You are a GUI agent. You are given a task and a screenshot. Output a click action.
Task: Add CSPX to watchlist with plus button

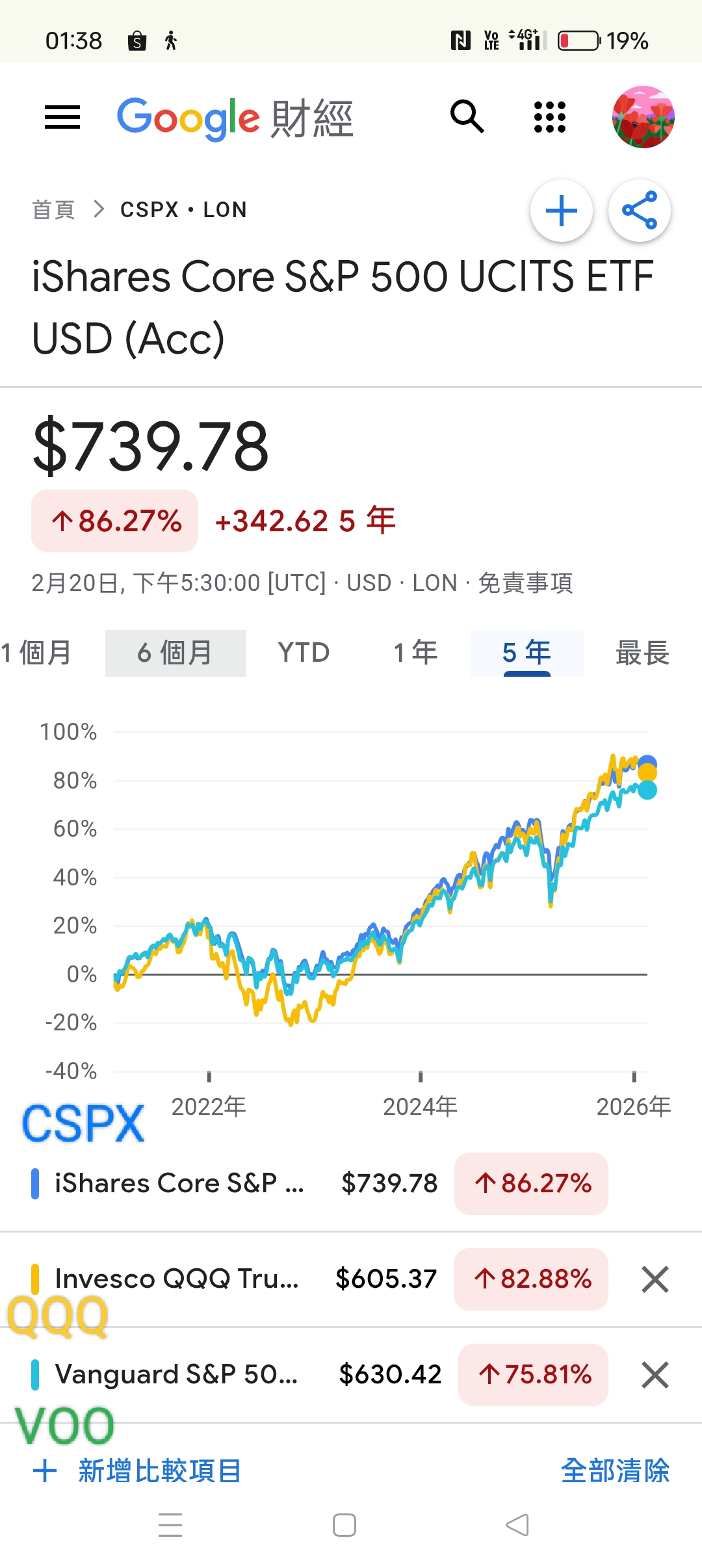point(562,211)
